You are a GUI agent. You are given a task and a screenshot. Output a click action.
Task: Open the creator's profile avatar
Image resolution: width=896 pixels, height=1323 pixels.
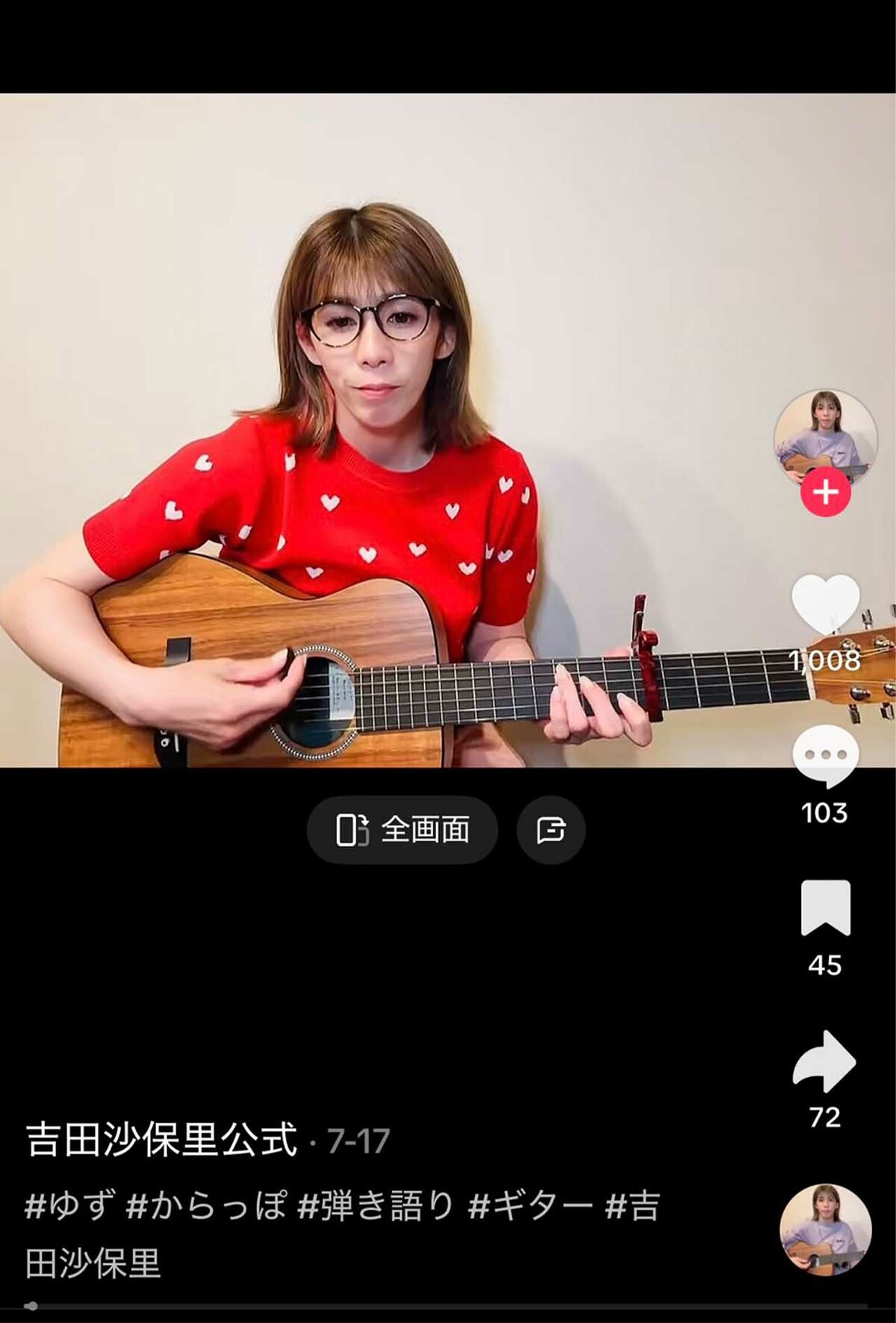tap(825, 441)
